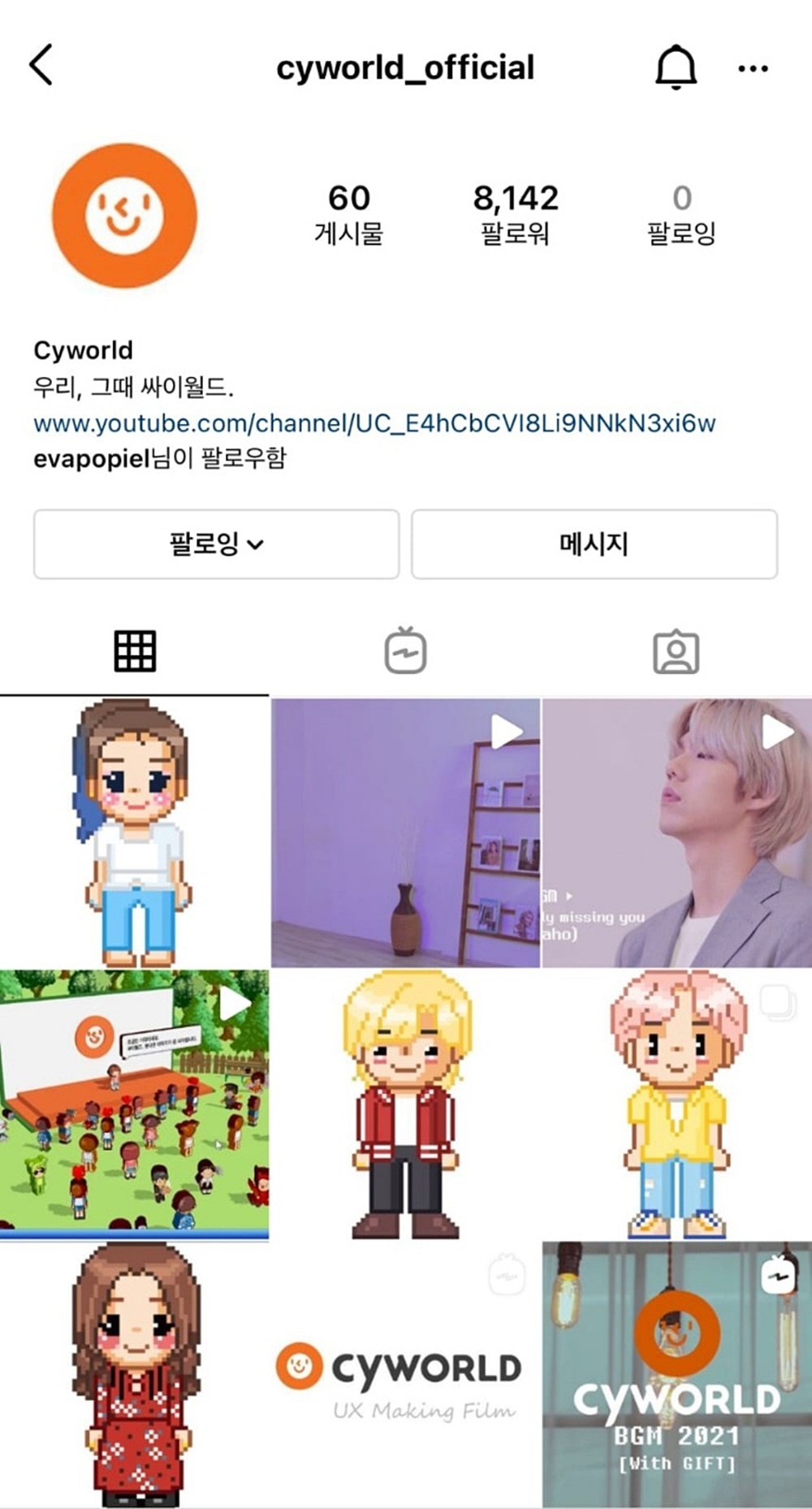Open the 3D crowd stage video post

[x=134, y=1105]
